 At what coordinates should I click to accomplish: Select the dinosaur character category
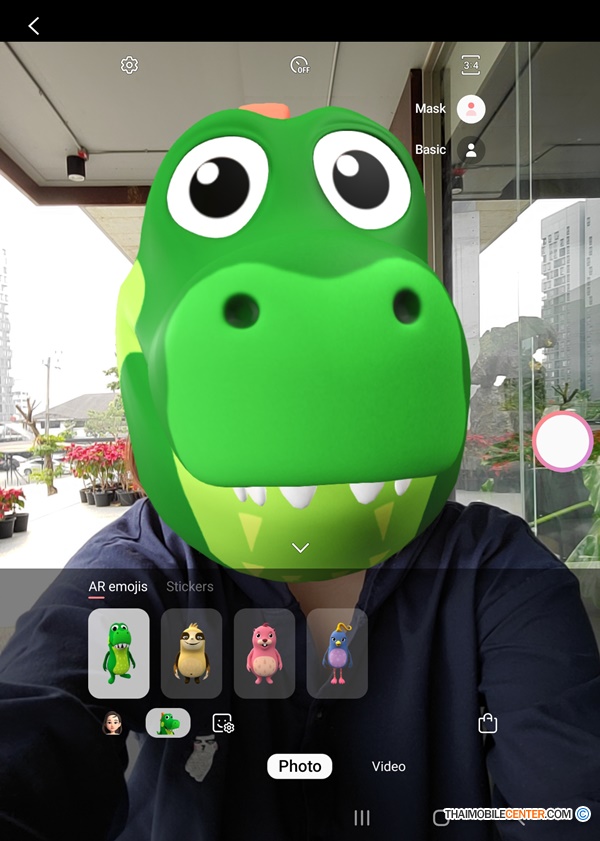pyautogui.click(x=168, y=723)
